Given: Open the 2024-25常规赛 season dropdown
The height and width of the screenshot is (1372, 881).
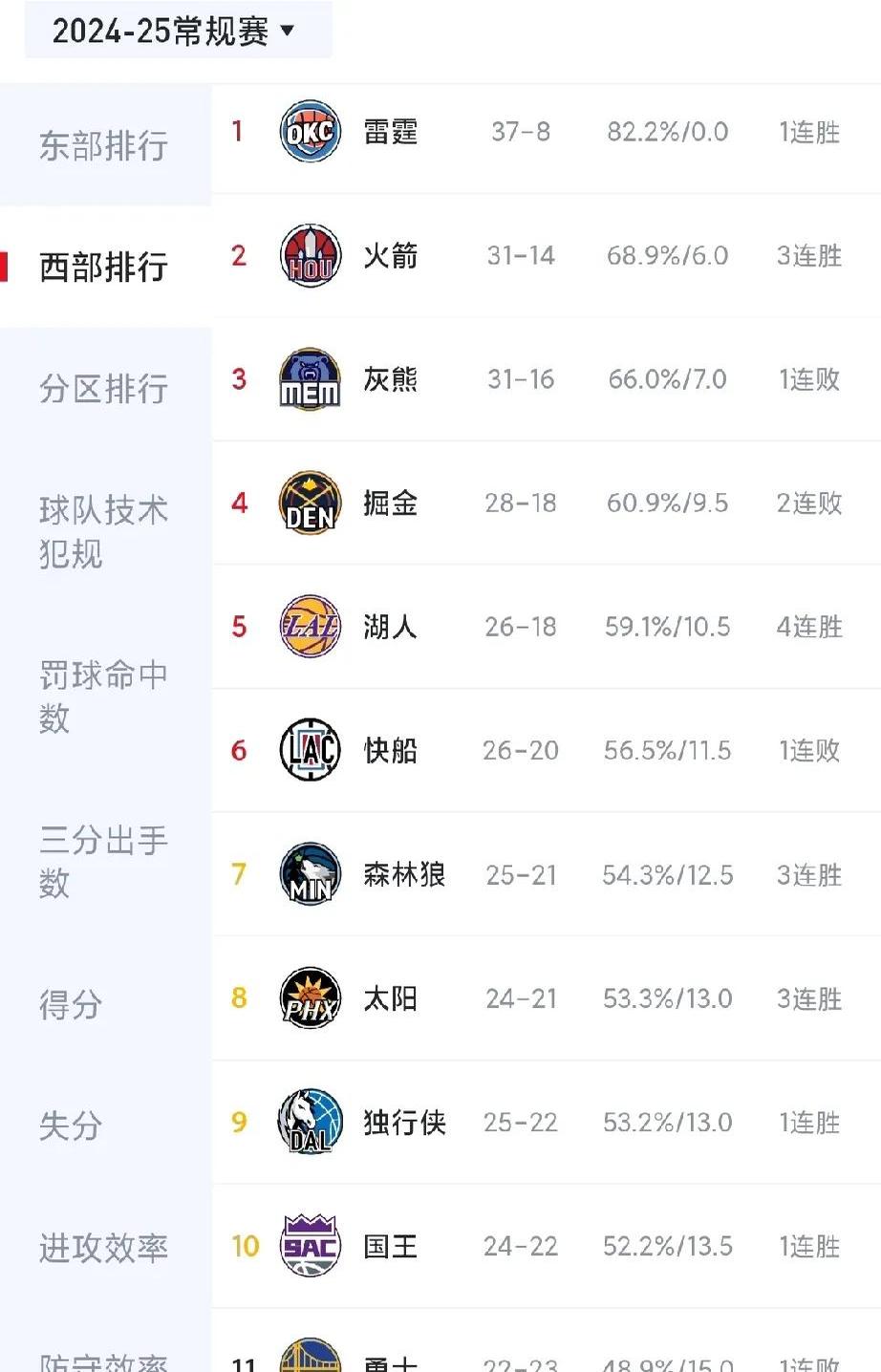Looking at the screenshot, I should [177, 29].
